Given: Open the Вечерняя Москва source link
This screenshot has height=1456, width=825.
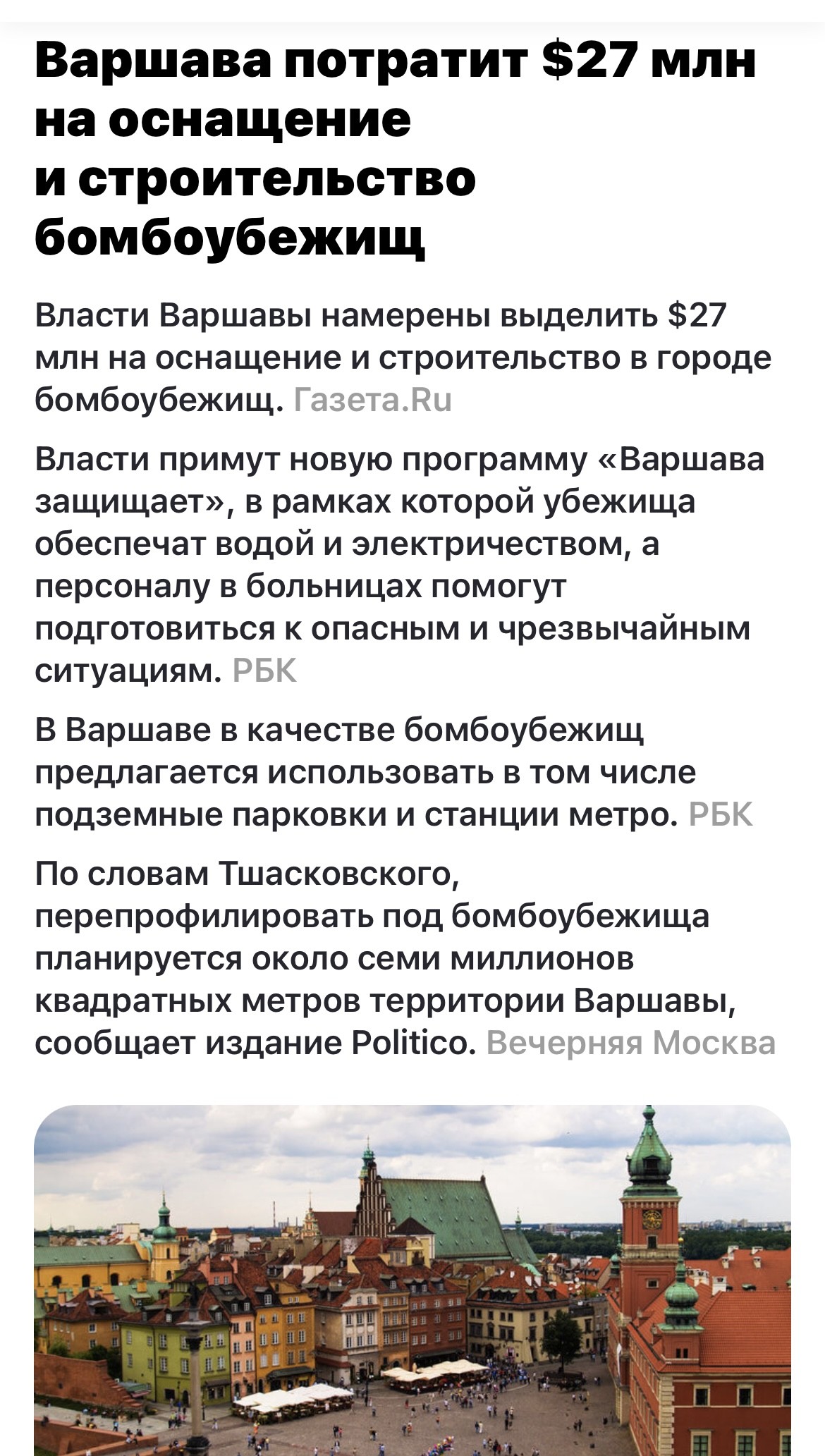Looking at the screenshot, I should point(631,1042).
